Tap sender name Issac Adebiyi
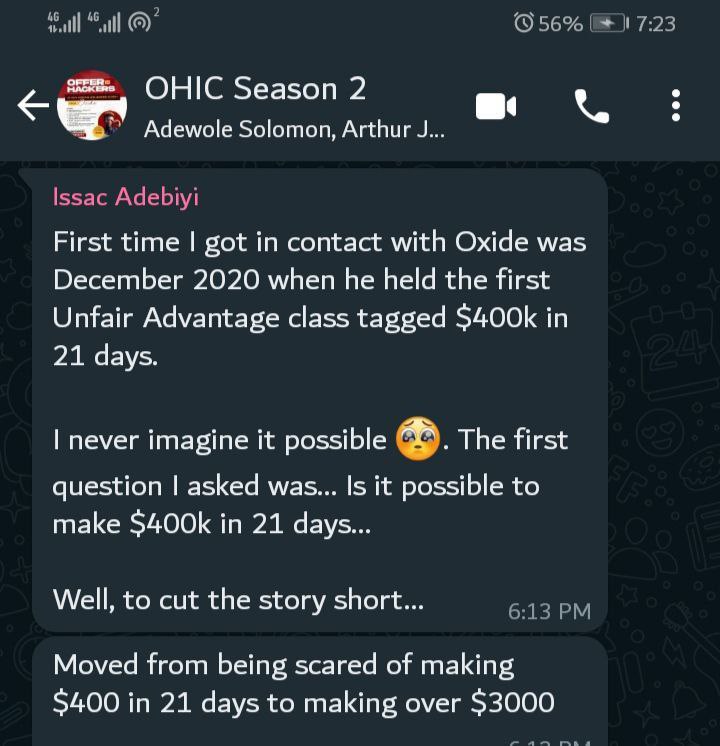The height and width of the screenshot is (746, 720). 126,196
